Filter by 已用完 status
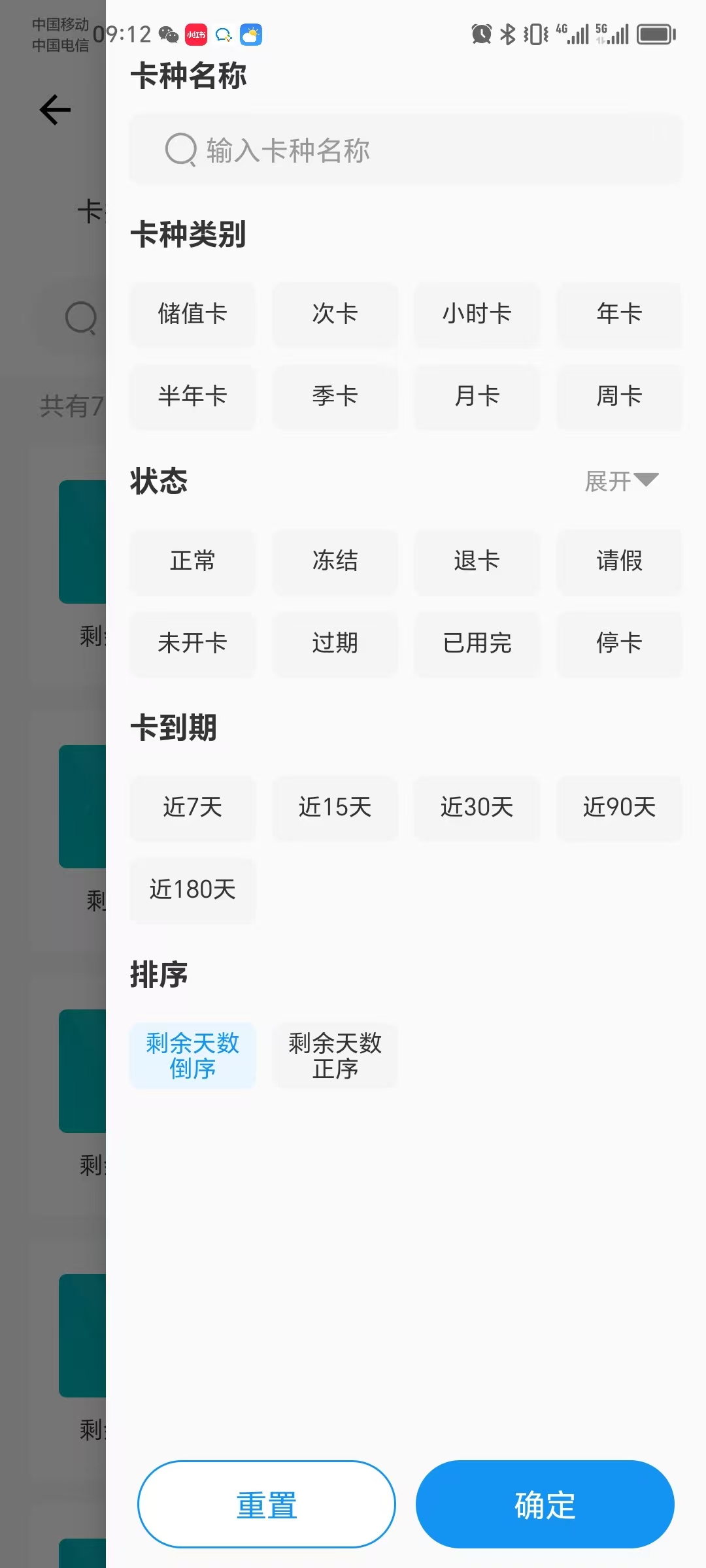The height and width of the screenshot is (1568, 706). coord(477,643)
